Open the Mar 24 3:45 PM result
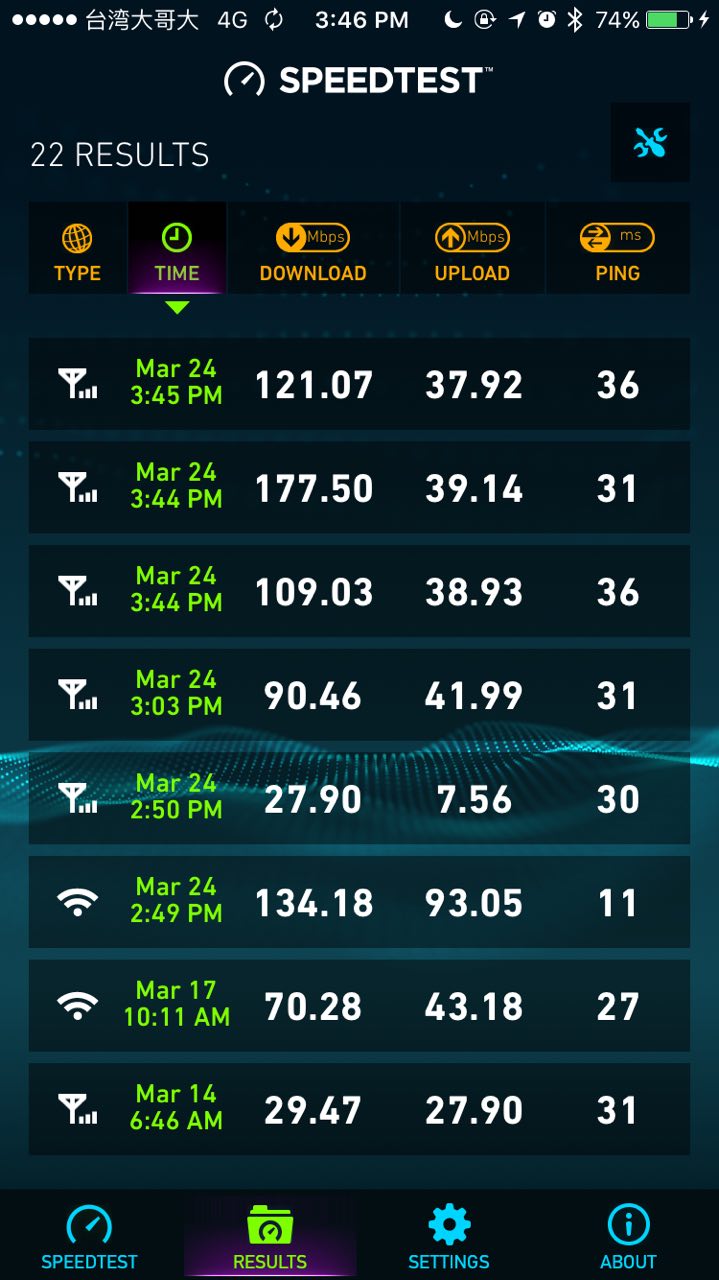The height and width of the screenshot is (1280, 719). tap(359, 384)
